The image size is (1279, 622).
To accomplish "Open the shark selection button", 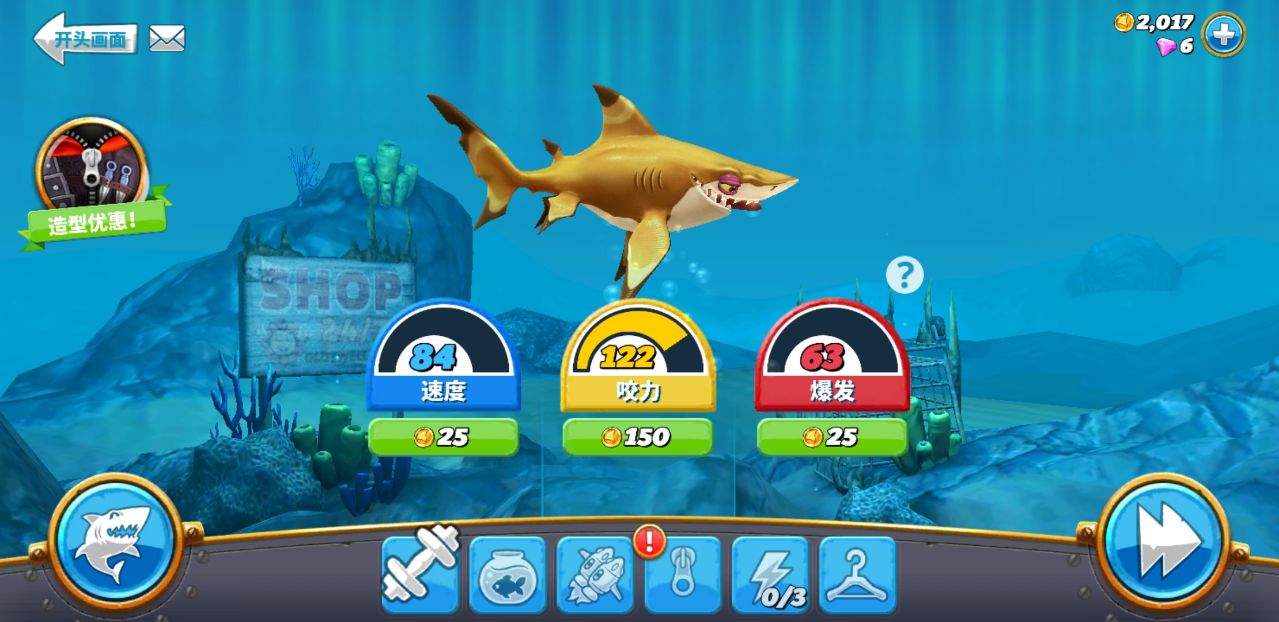I will click(x=115, y=543).
